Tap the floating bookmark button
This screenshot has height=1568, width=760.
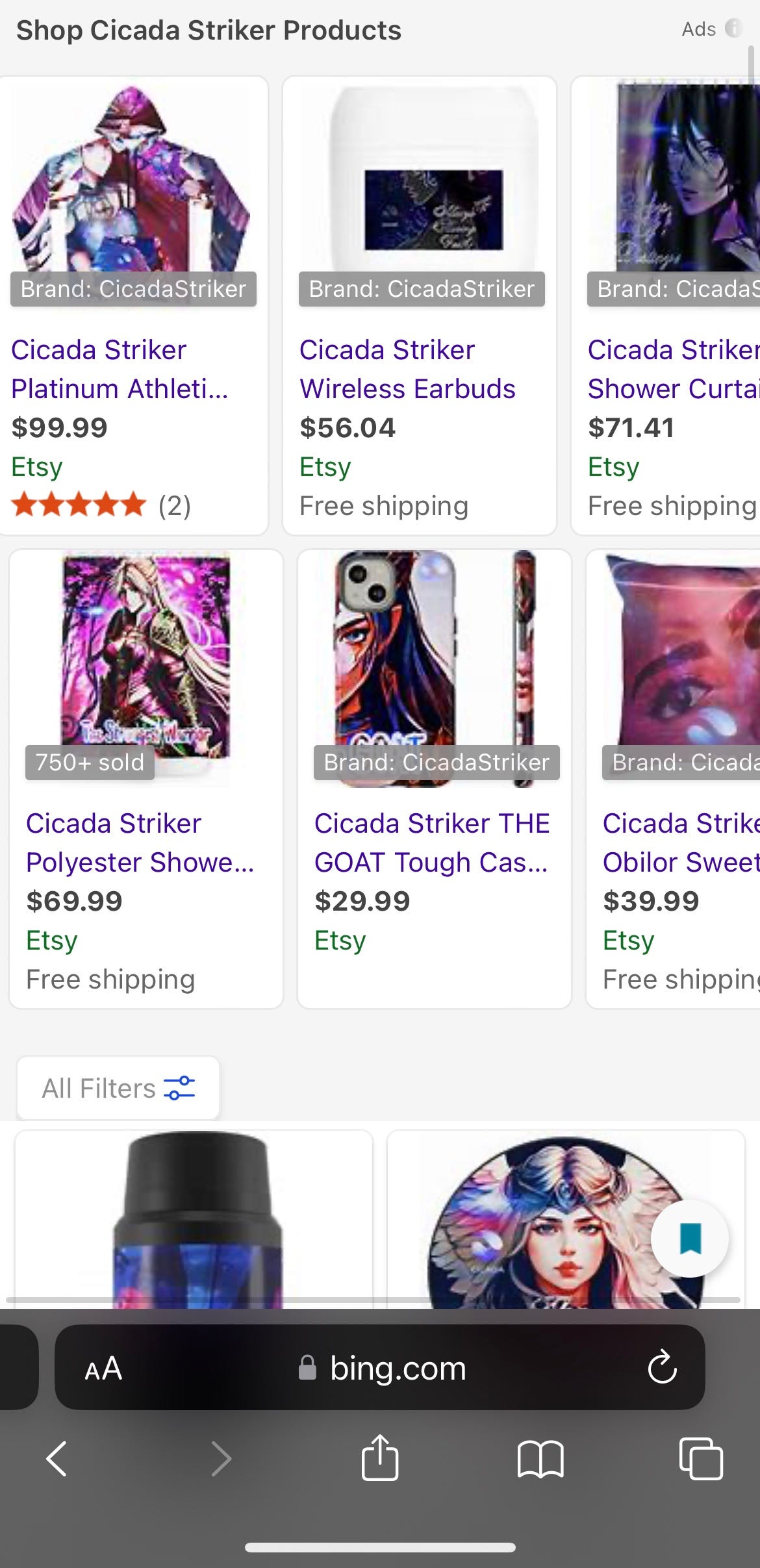pyautogui.click(x=689, y=1238)
